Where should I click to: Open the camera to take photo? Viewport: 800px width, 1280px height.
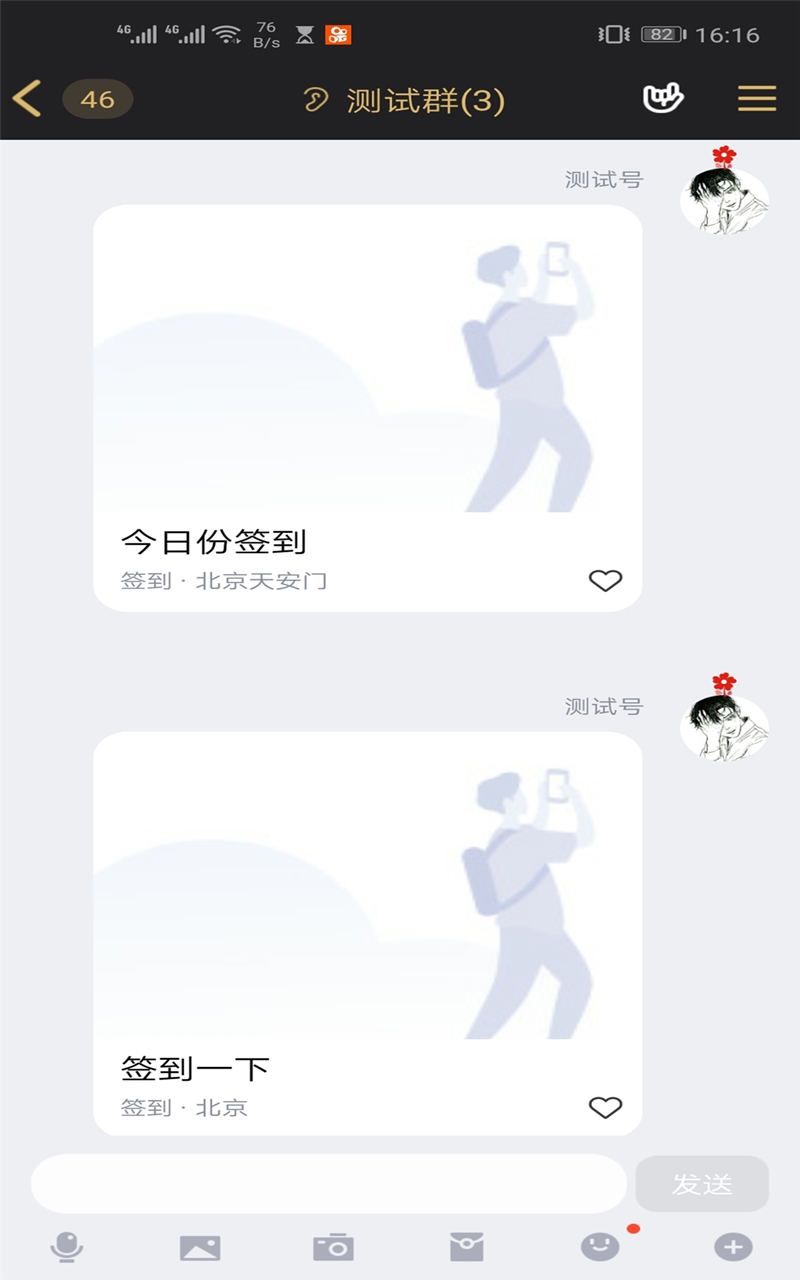[333, 1247]
